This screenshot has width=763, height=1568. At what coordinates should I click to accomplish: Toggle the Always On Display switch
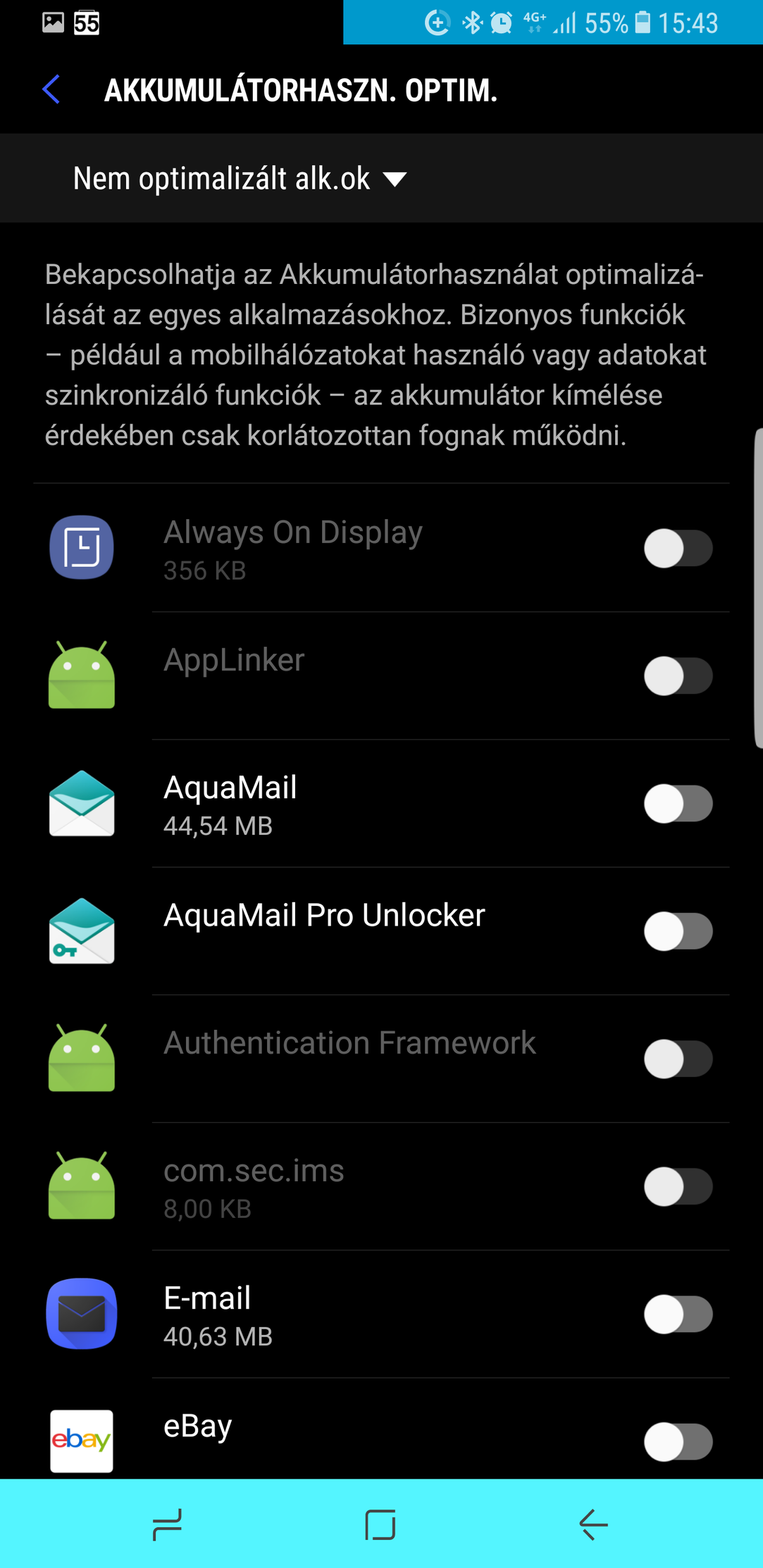coord(678,548)
